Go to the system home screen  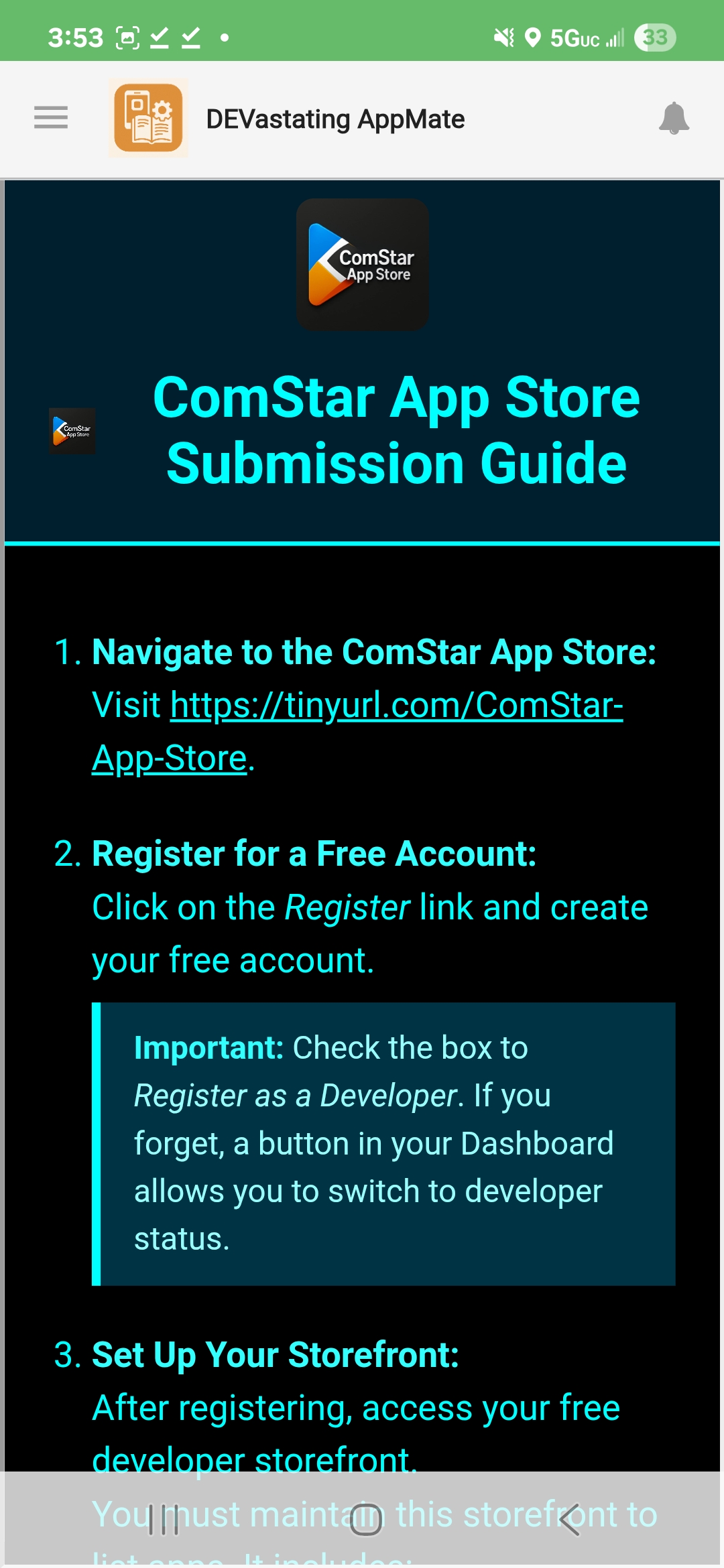(x=365, y=1519)
